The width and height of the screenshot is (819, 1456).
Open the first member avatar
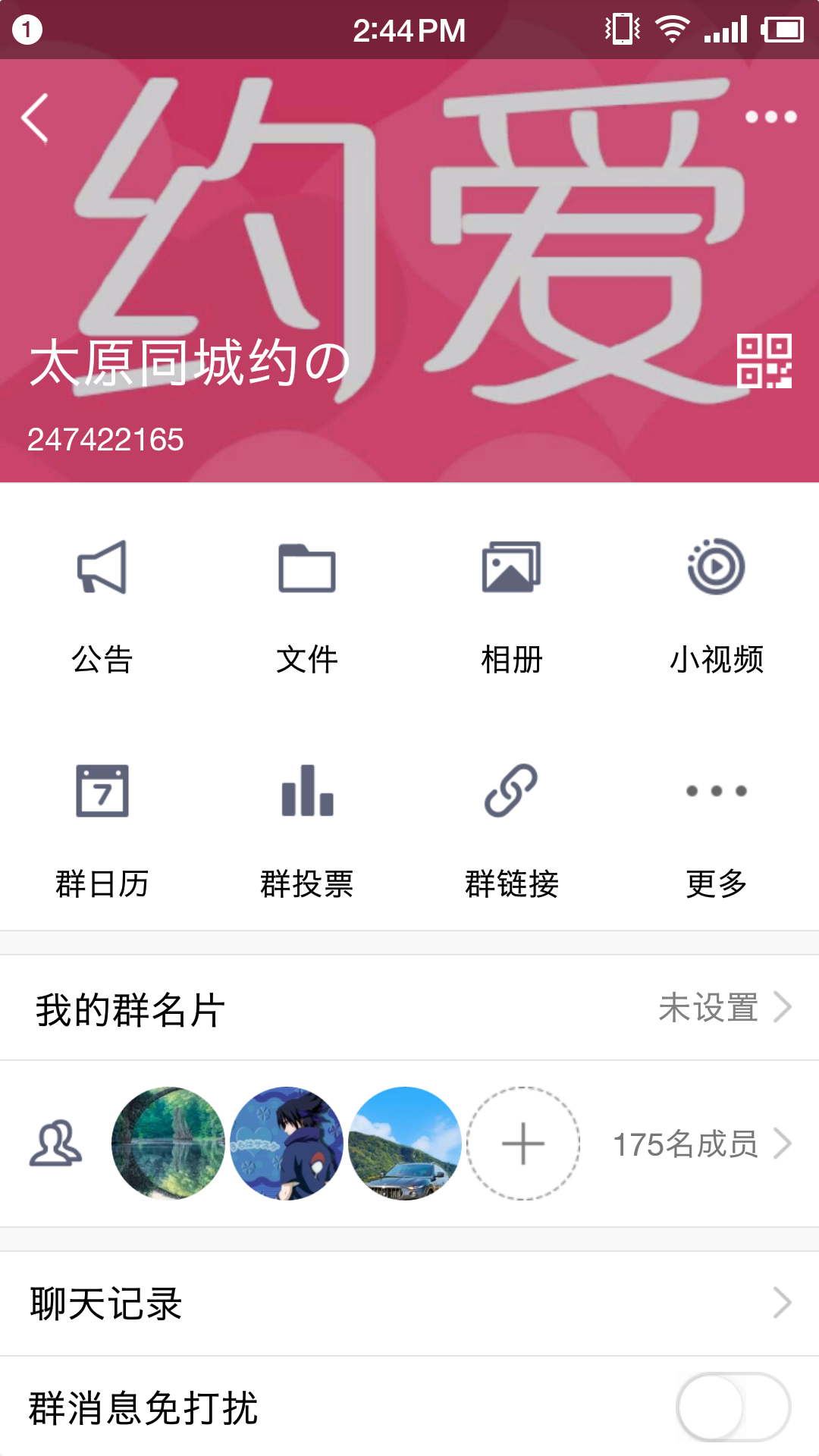(167, 1143)
